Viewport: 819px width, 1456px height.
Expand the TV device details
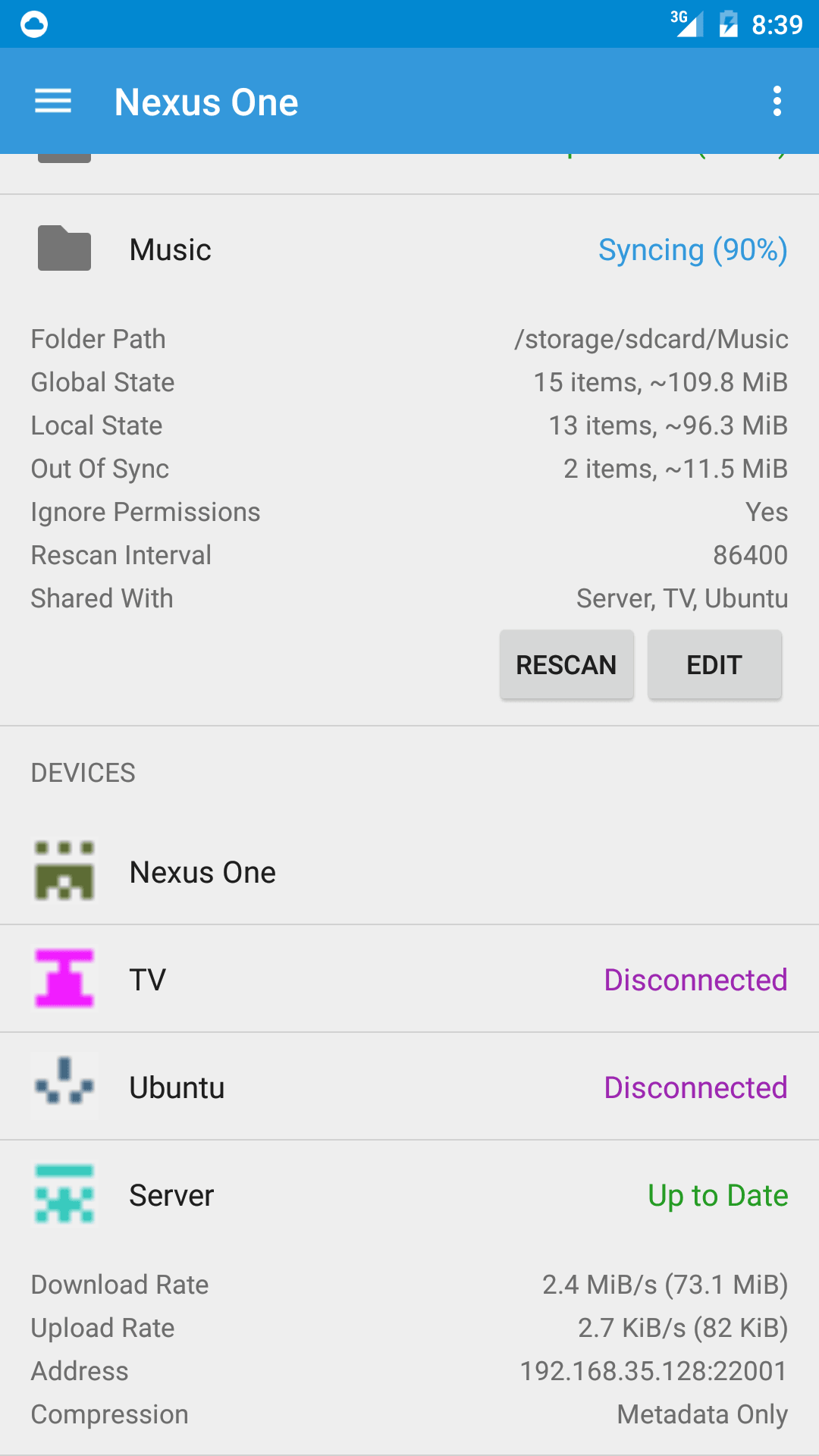[409, 979]
